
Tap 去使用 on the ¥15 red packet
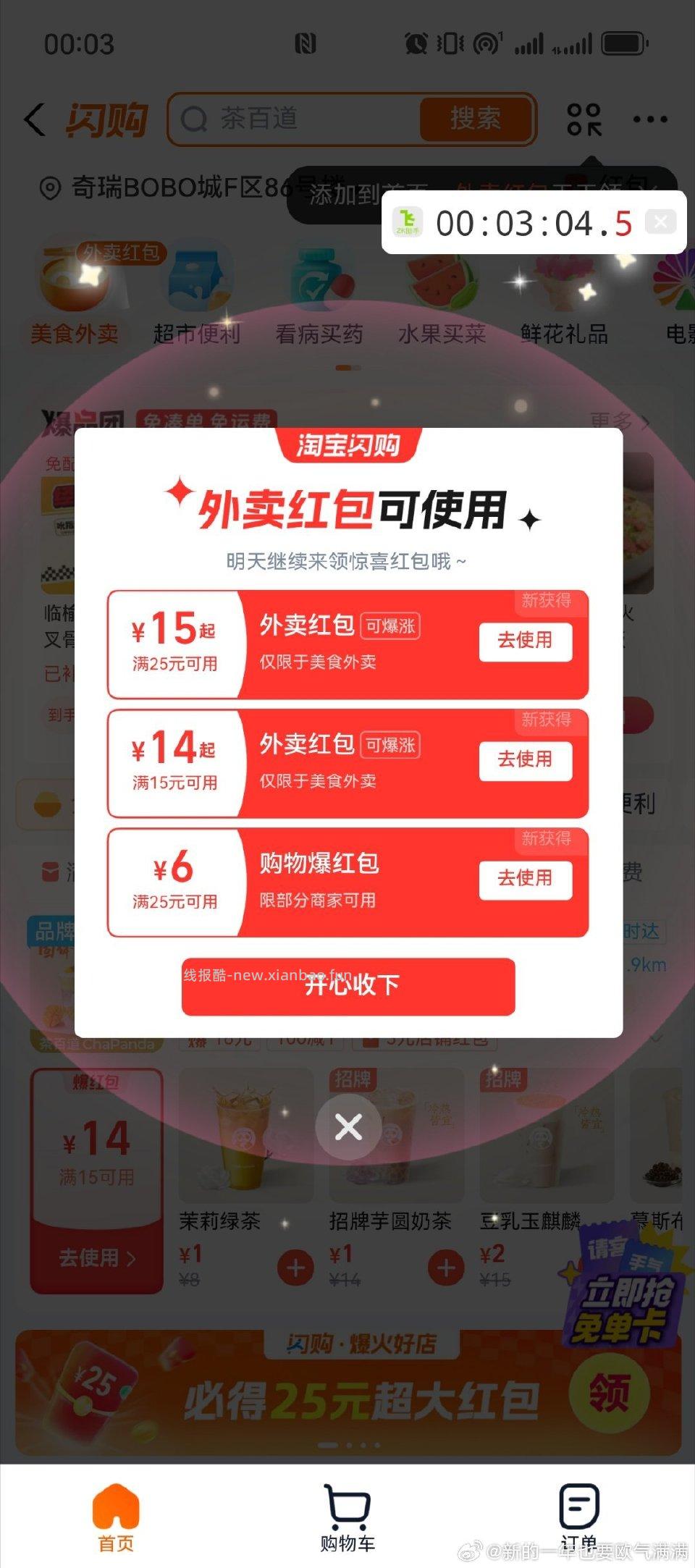pos(526,641)
